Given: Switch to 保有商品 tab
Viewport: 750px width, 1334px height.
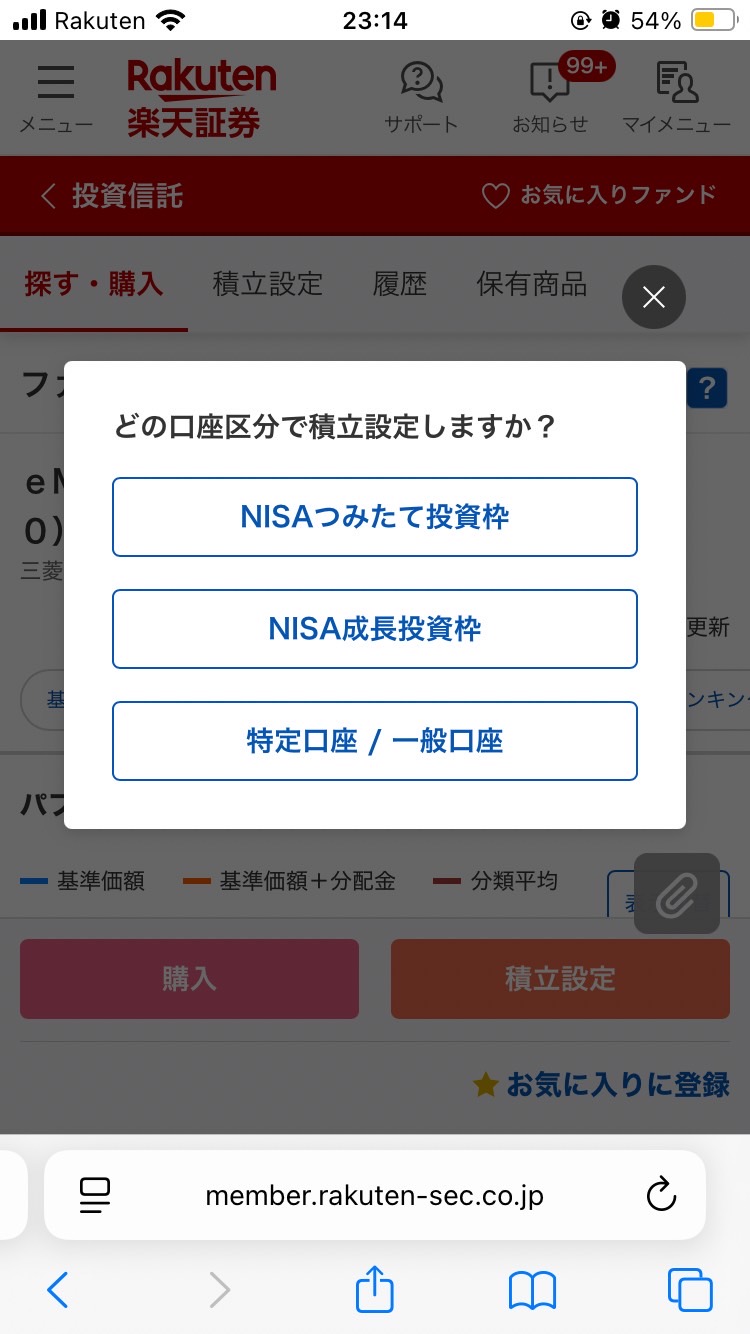Looking at the screenshot, I should (x=531, y=284).
